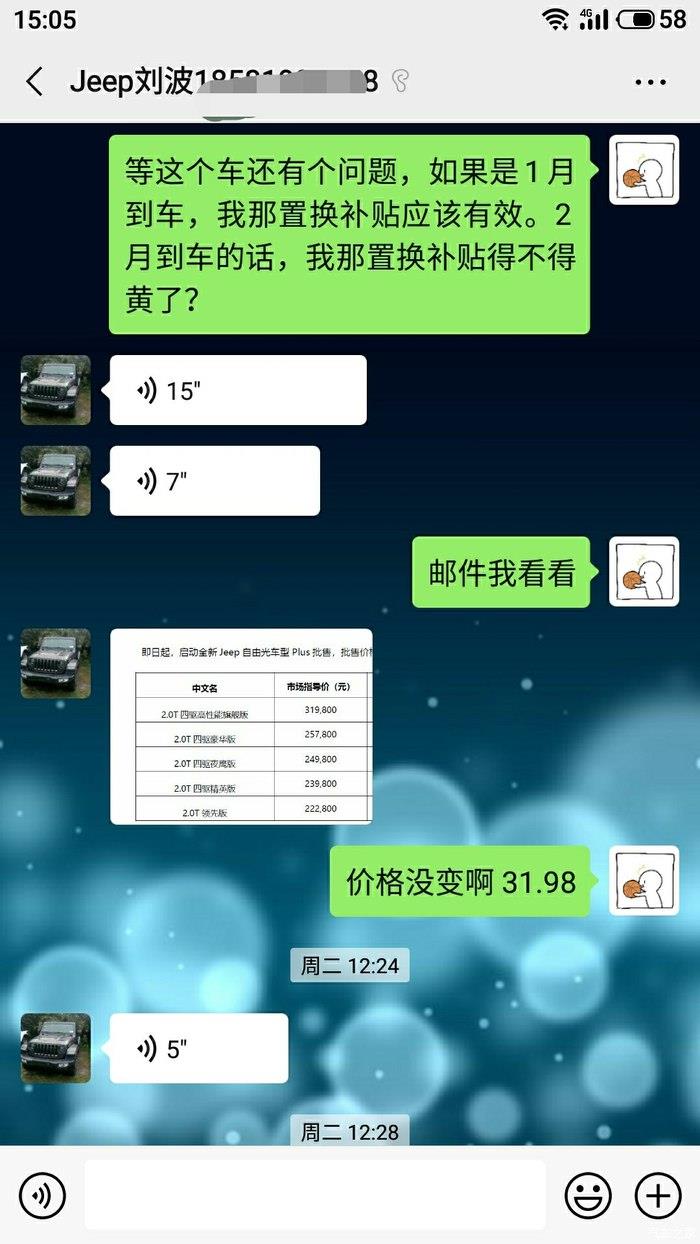Screen dimensions: 700x1244
Task: Focus the message text field
Action: coord(314,1194)
